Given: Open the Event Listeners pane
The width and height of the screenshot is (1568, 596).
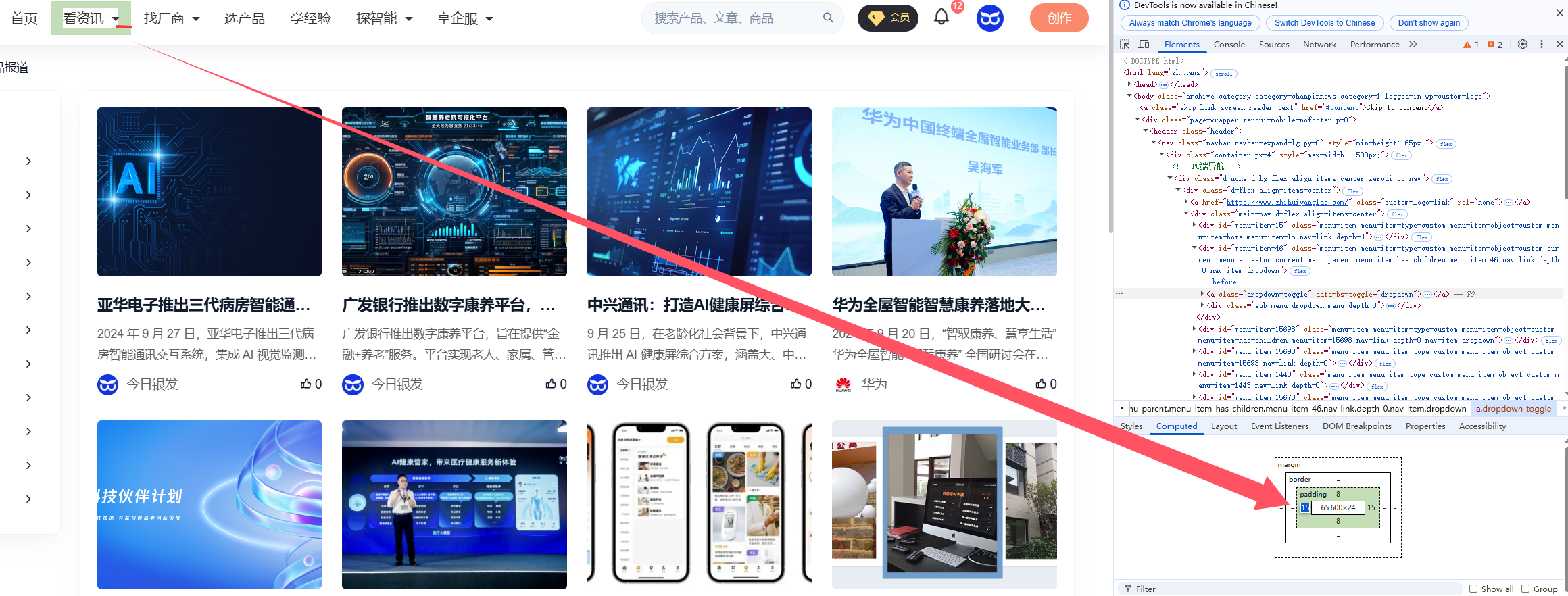Looking at the screenshot, I should point(1279,426).
